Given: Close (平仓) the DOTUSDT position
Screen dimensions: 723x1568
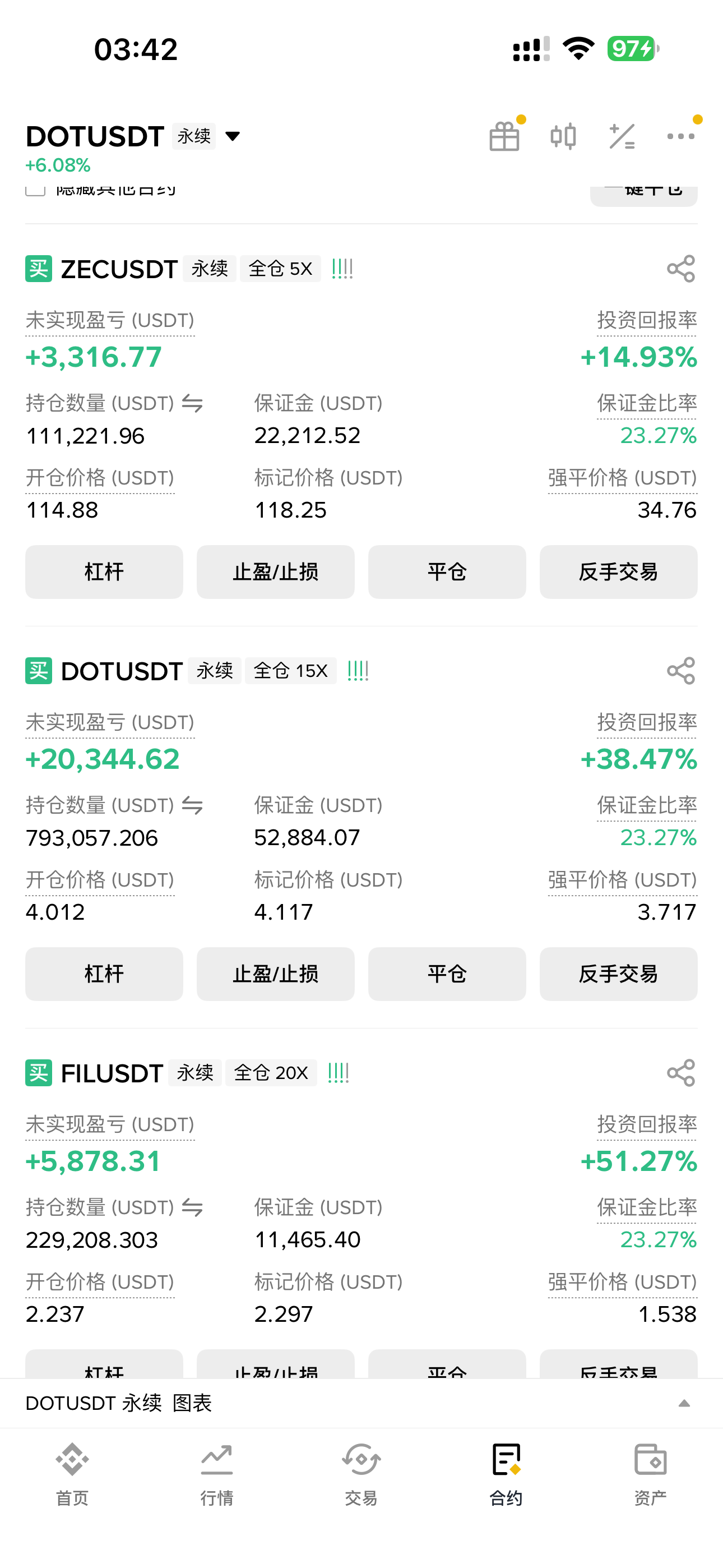Looking at the screenshot, I should tap(447, 974).
